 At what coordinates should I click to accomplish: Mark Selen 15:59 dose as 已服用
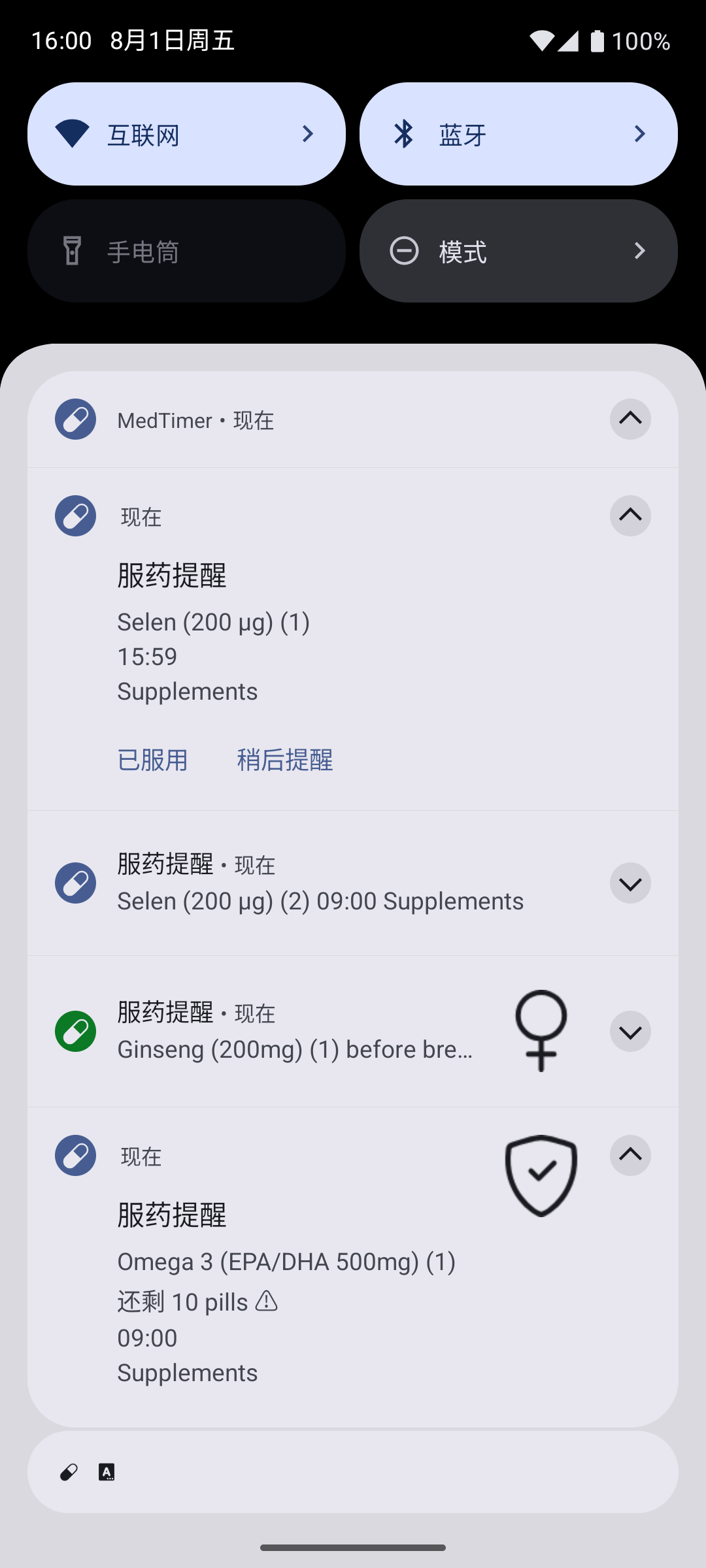(x=152, y=760)
